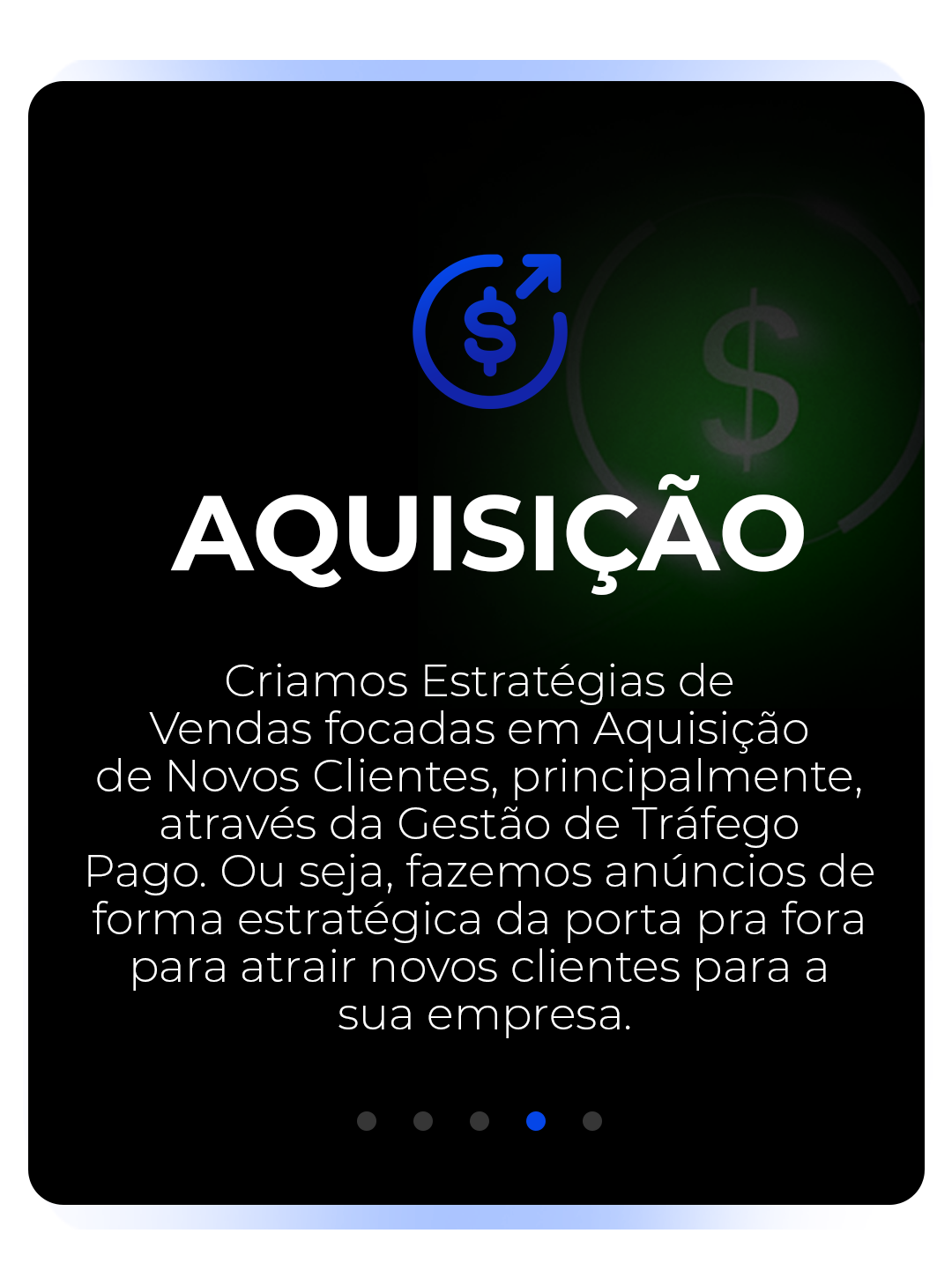Screen dimensions: 952x1278
Task: Select the second carousel pagination dot
Action: point(423,1121)
